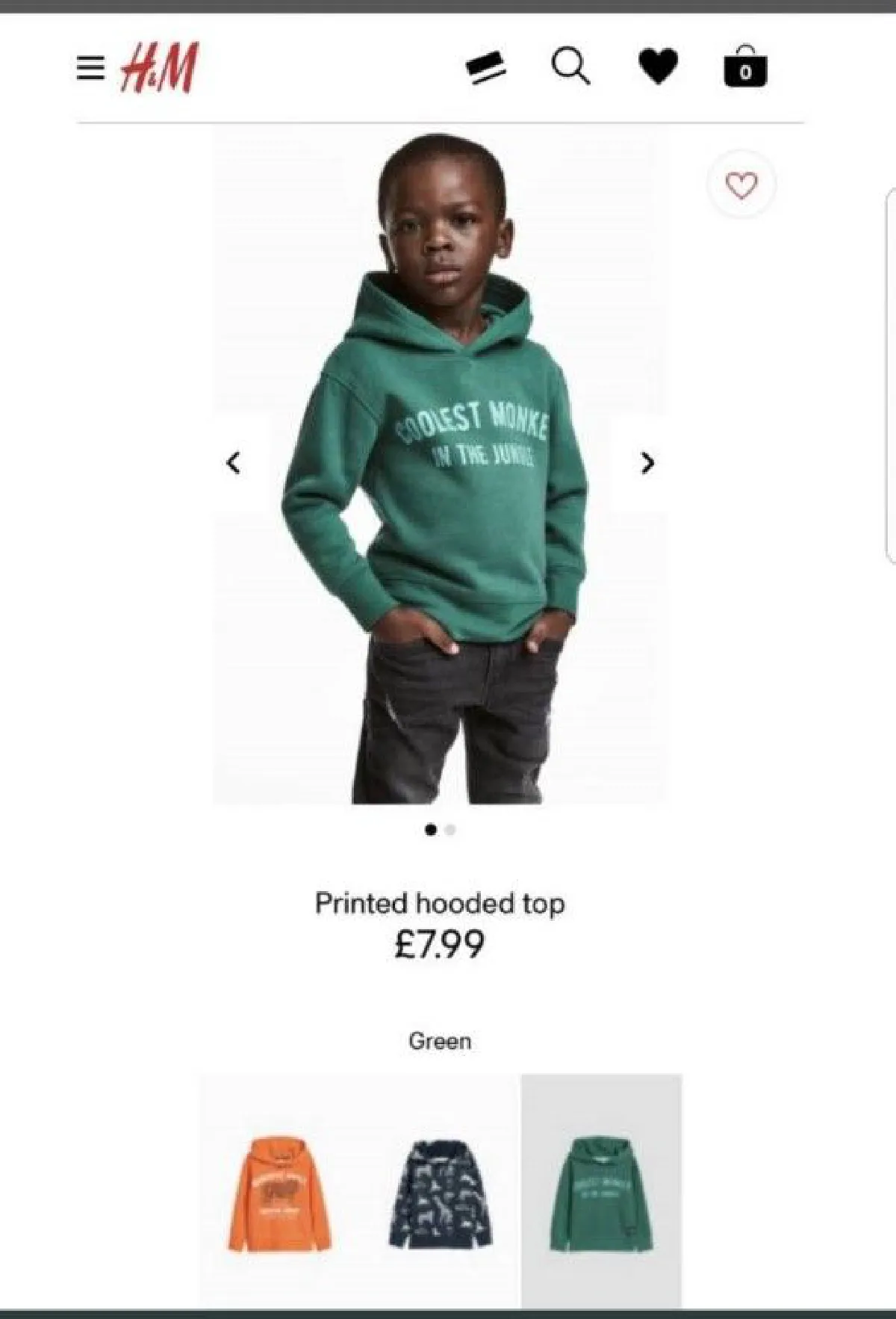Viewport: 896px width, 1319px height.
Task: Select the dark blue animal-print variant
Action: tap(440, 1194)
